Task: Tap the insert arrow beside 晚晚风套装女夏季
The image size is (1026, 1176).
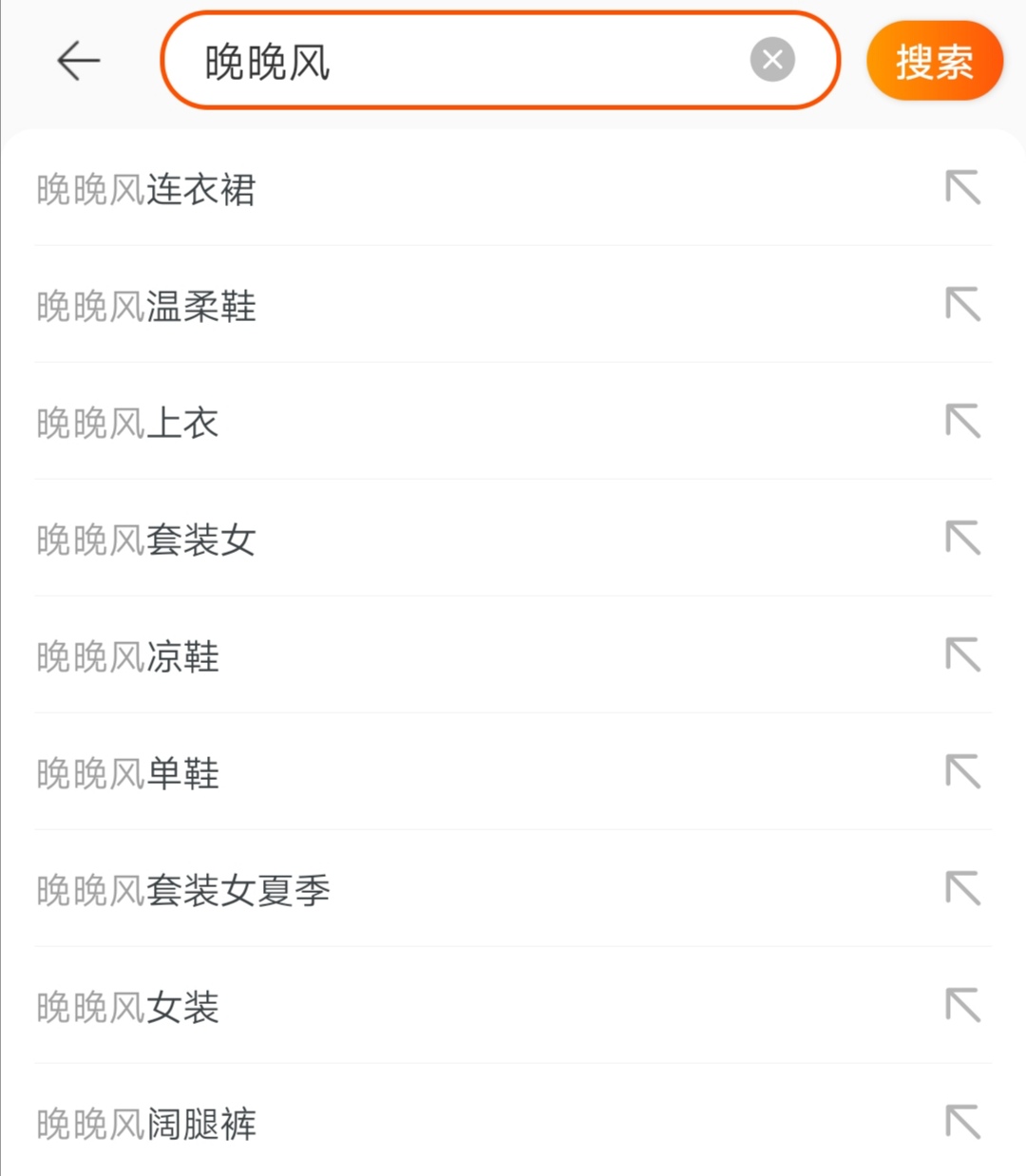Action: tap(963, 889)
